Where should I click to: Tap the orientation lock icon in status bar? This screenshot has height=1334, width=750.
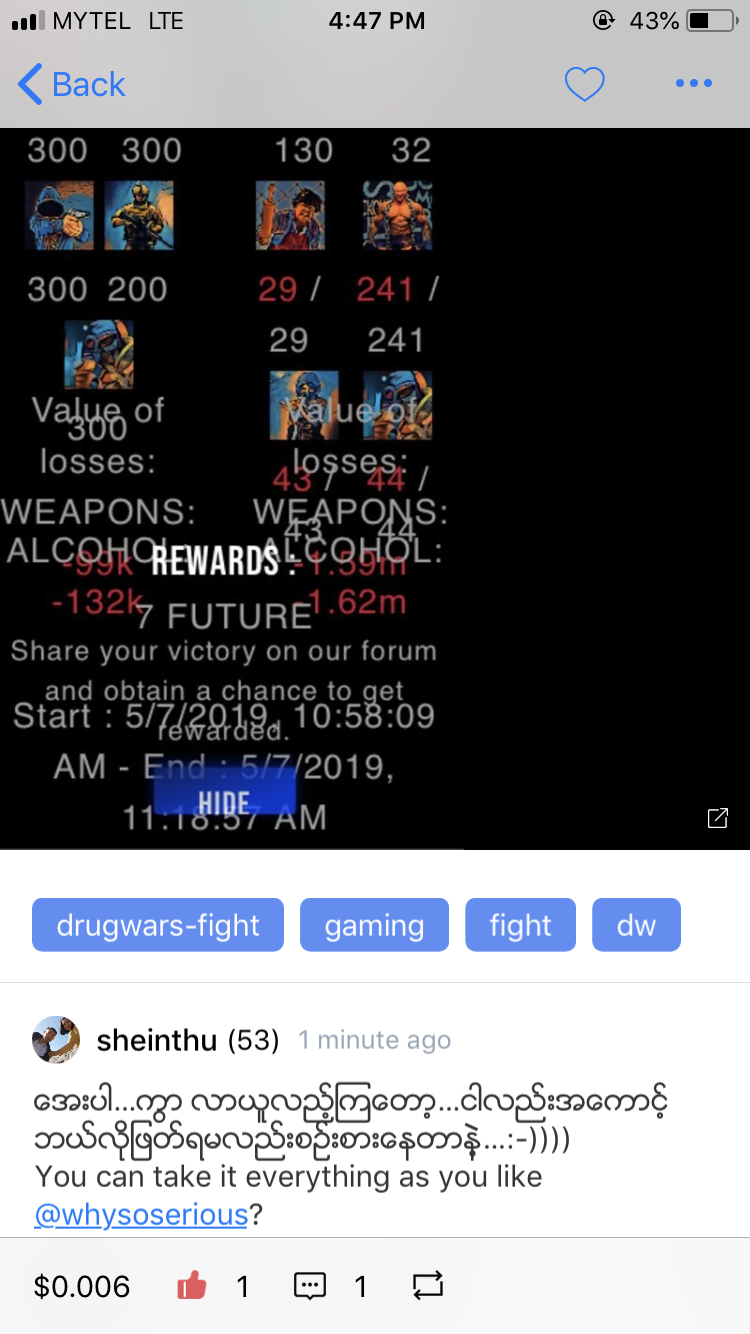pos(603,19)
